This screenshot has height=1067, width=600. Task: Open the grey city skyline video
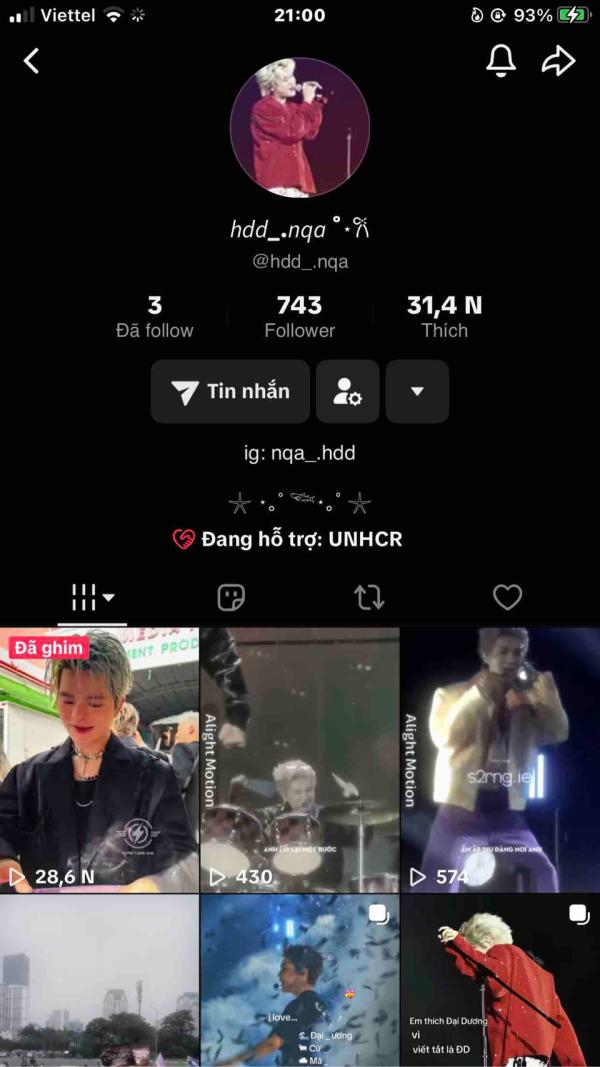click(x=99, y=980)
